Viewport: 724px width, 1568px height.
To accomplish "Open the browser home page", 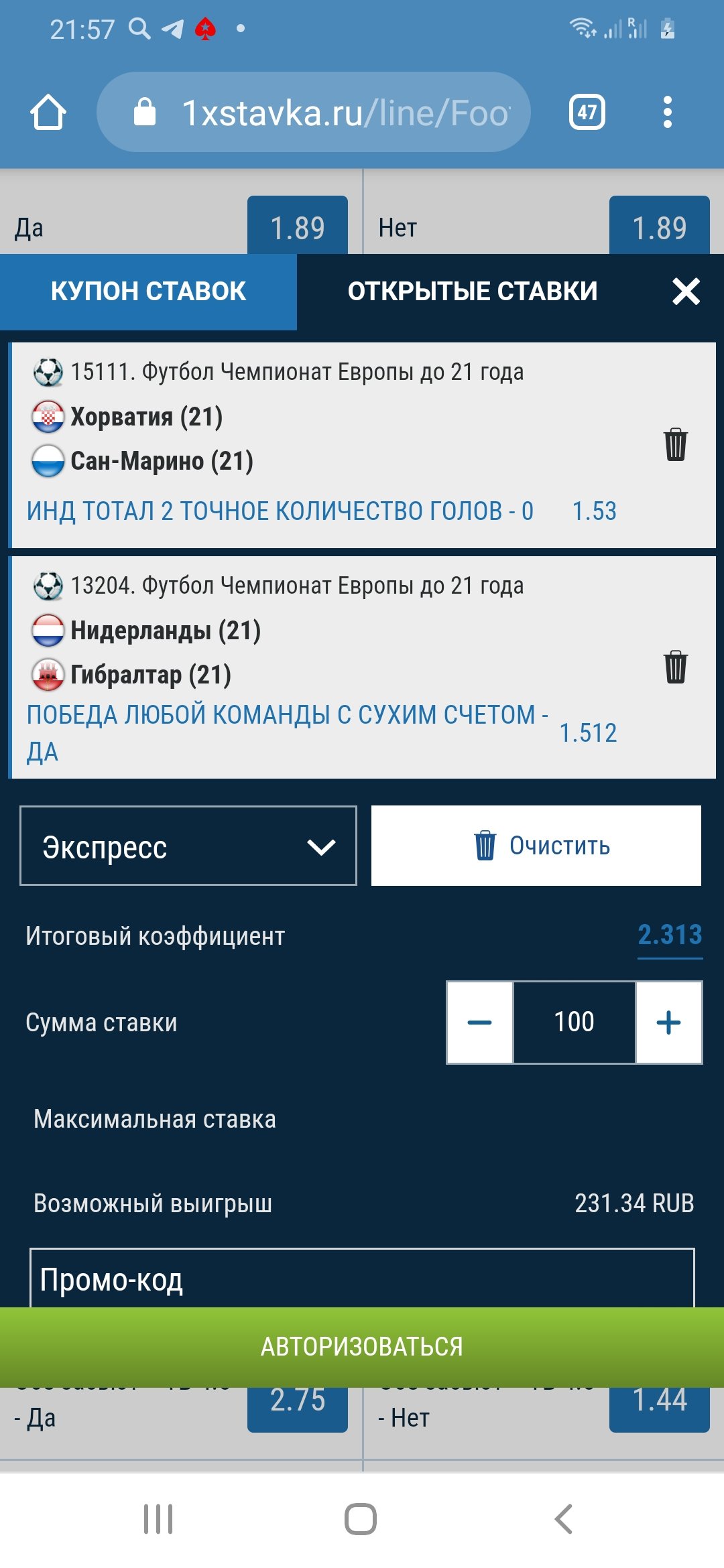I will (48, 112).
